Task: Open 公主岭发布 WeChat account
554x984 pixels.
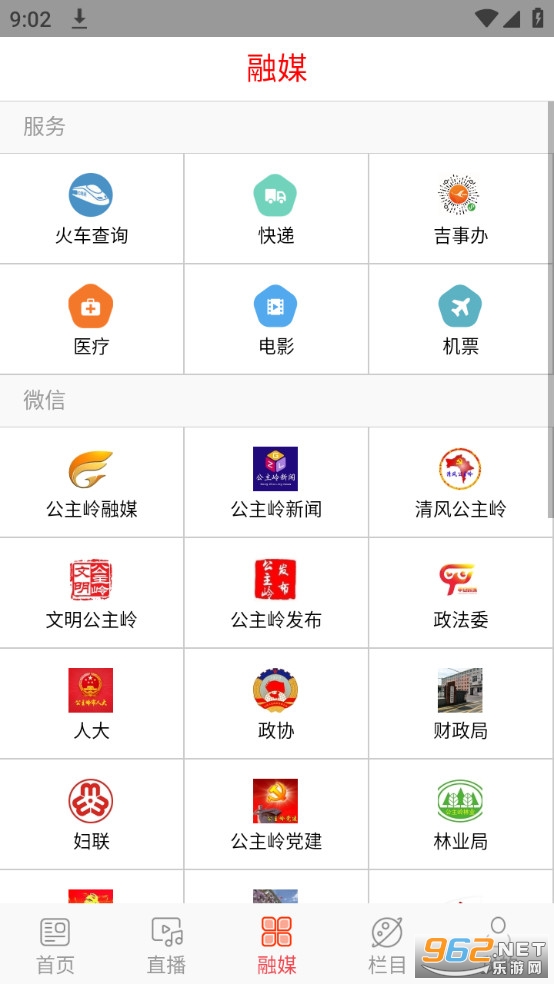Action: pyautogui.click(x=276, y=593)
